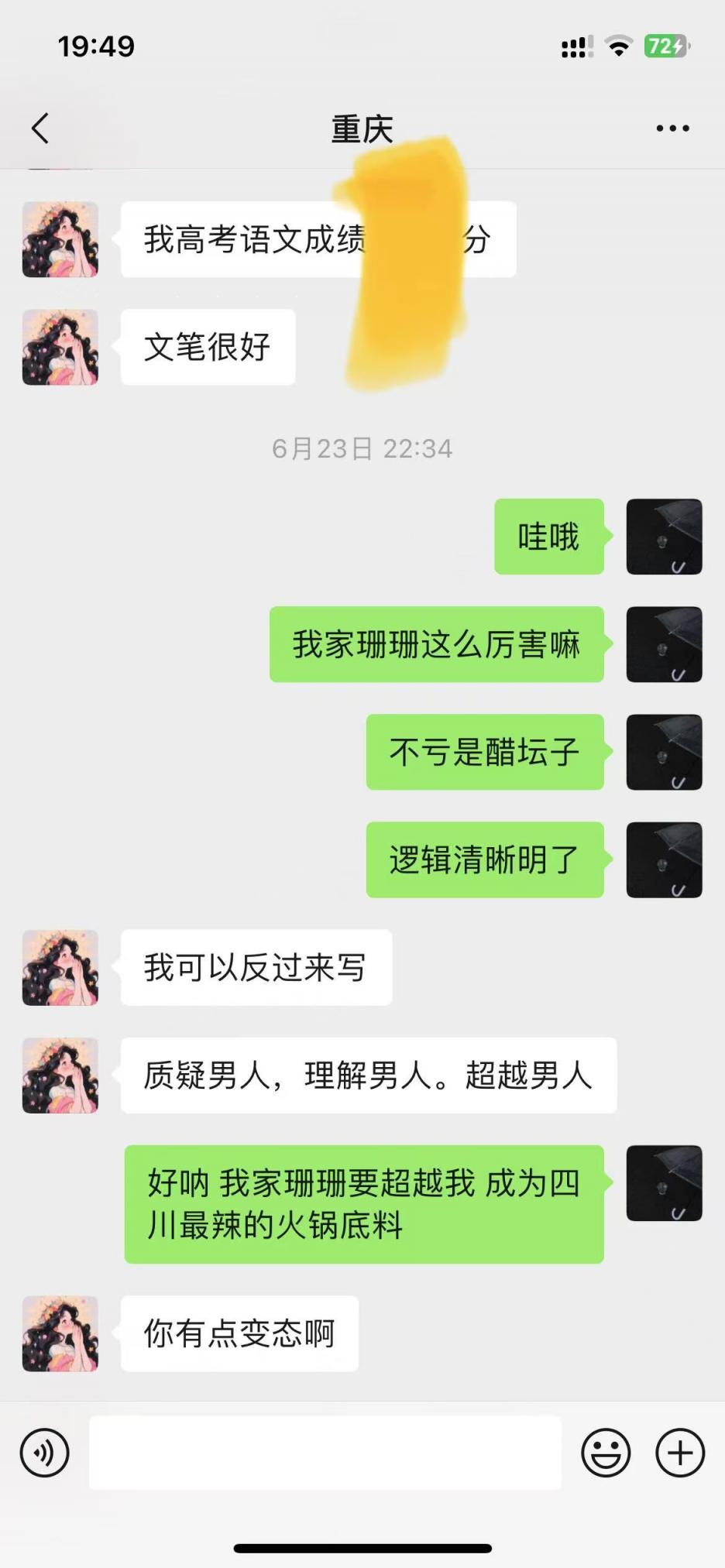
Task: Open the three-dot chat info menu
Action: coord(672,129)
